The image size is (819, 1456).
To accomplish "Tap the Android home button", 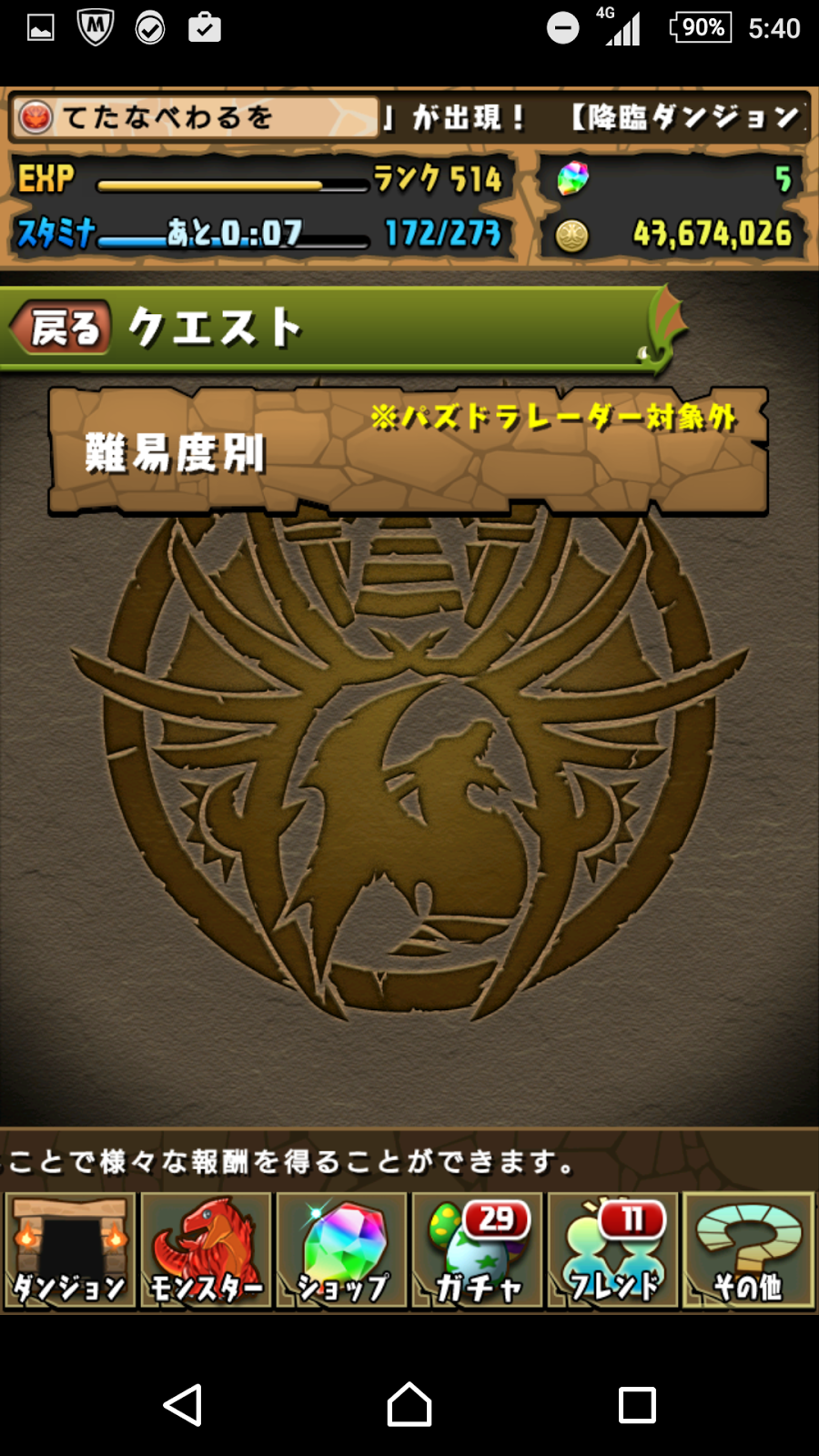I will tap(409, 1405).
